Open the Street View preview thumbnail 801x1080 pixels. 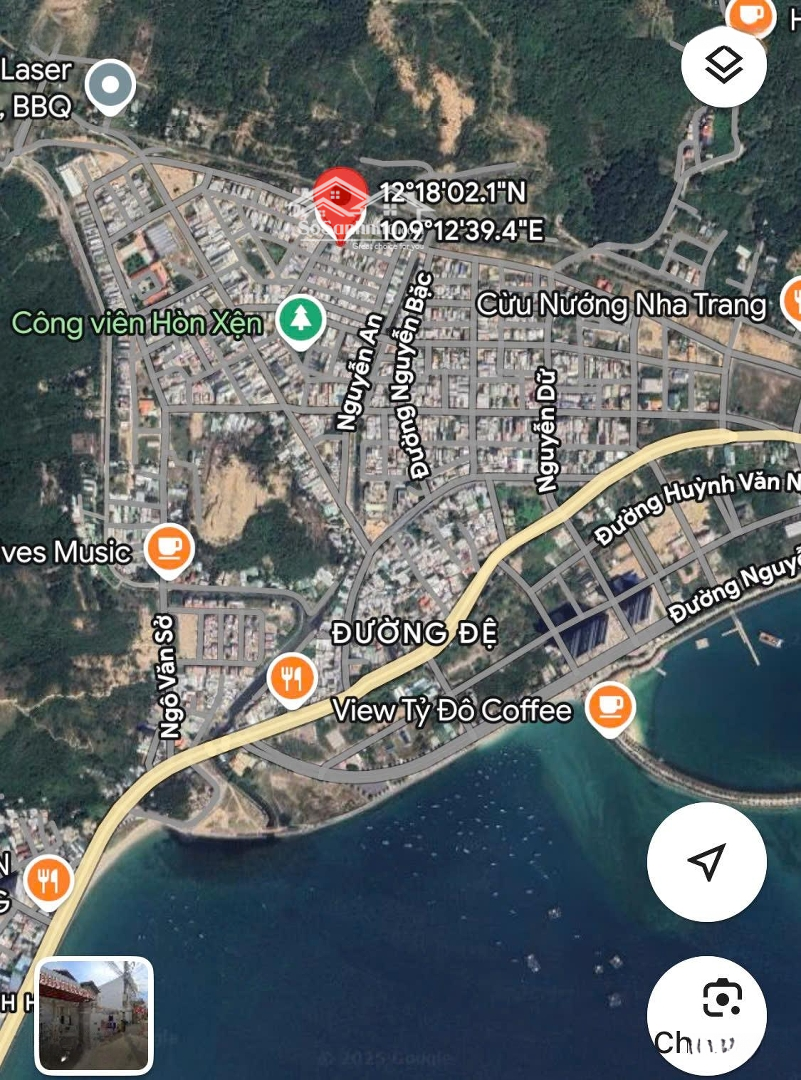[95, 1015]
